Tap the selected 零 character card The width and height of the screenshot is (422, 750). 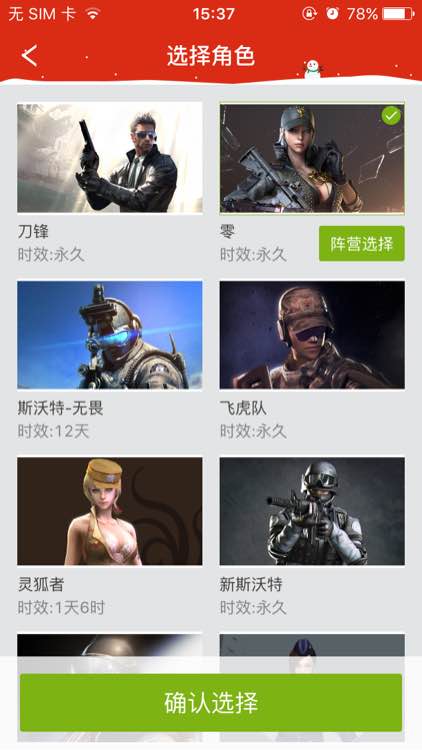coord(312,158)
